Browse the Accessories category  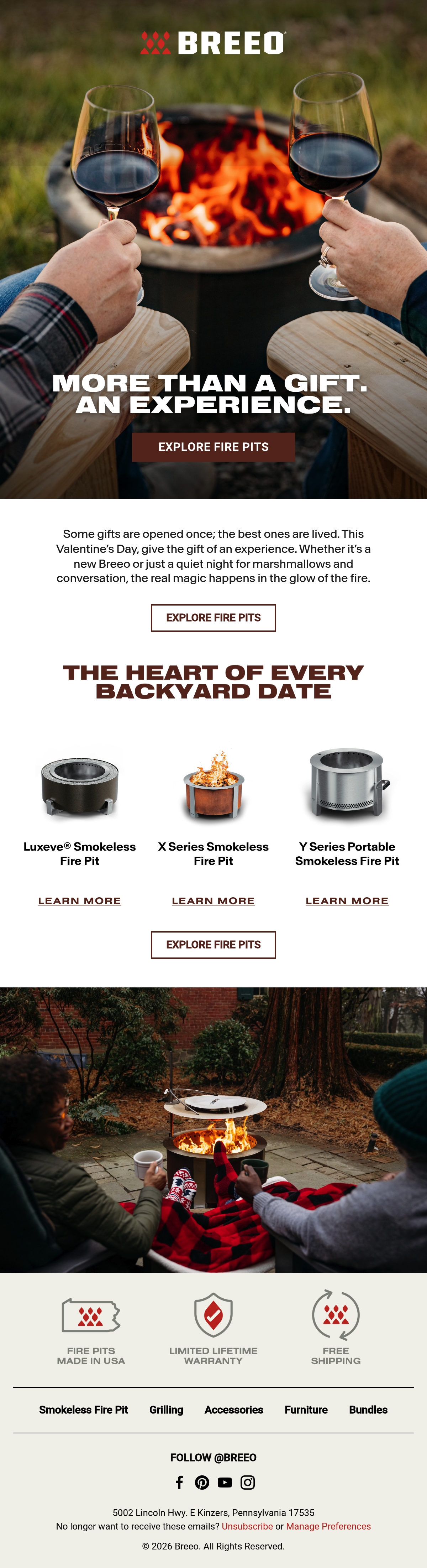pyautogui.click(x=233, y=1410)
